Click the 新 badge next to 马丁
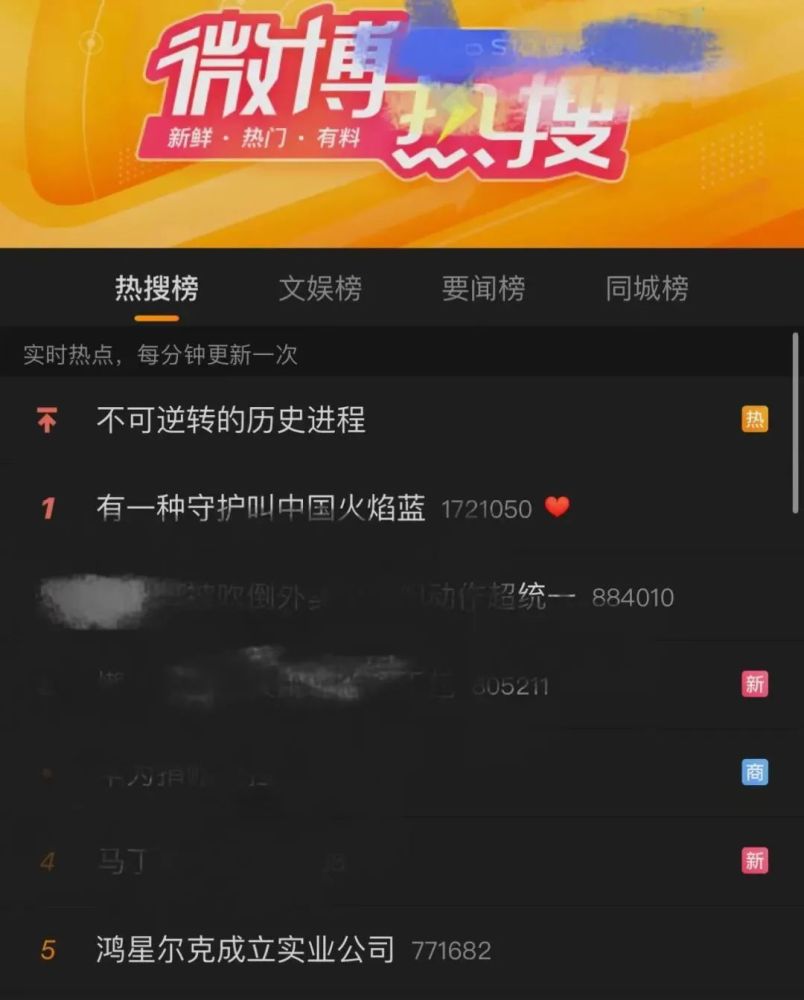 coord(755,858)
